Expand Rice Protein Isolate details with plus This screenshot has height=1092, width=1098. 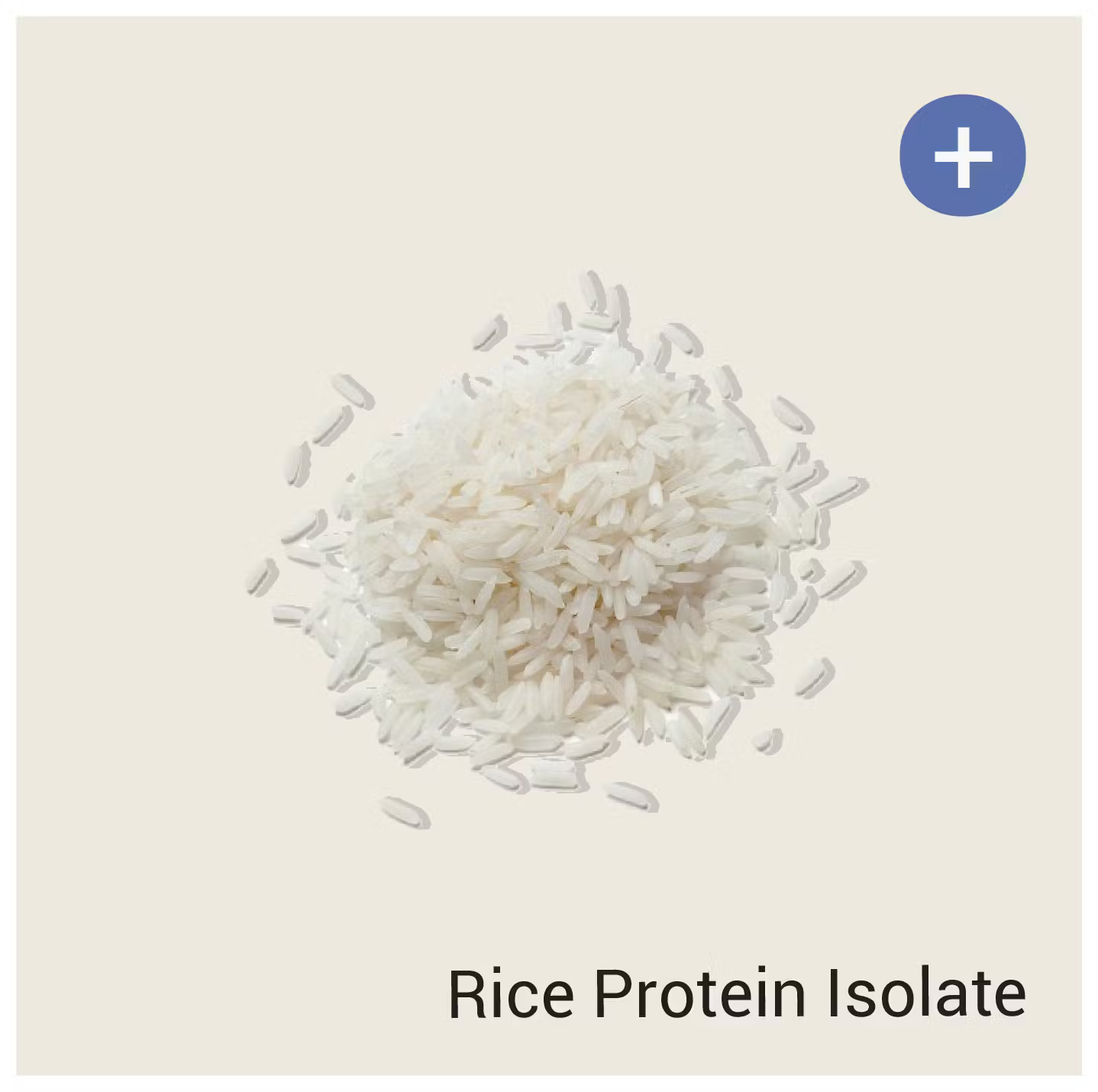962,155
